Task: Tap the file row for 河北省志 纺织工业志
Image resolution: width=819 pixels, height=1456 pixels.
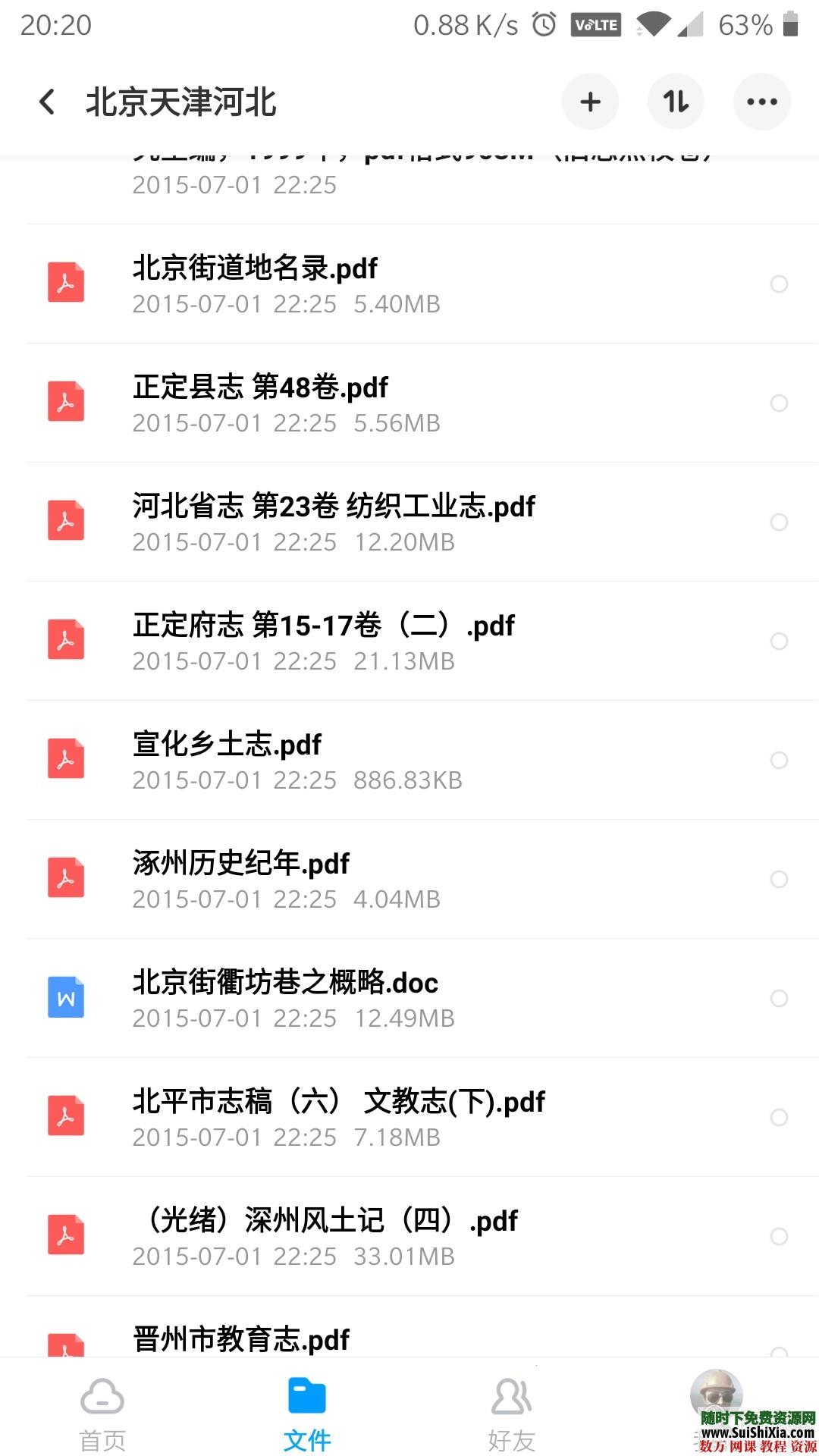Action: pyautogui.click(x=333, y=522)
